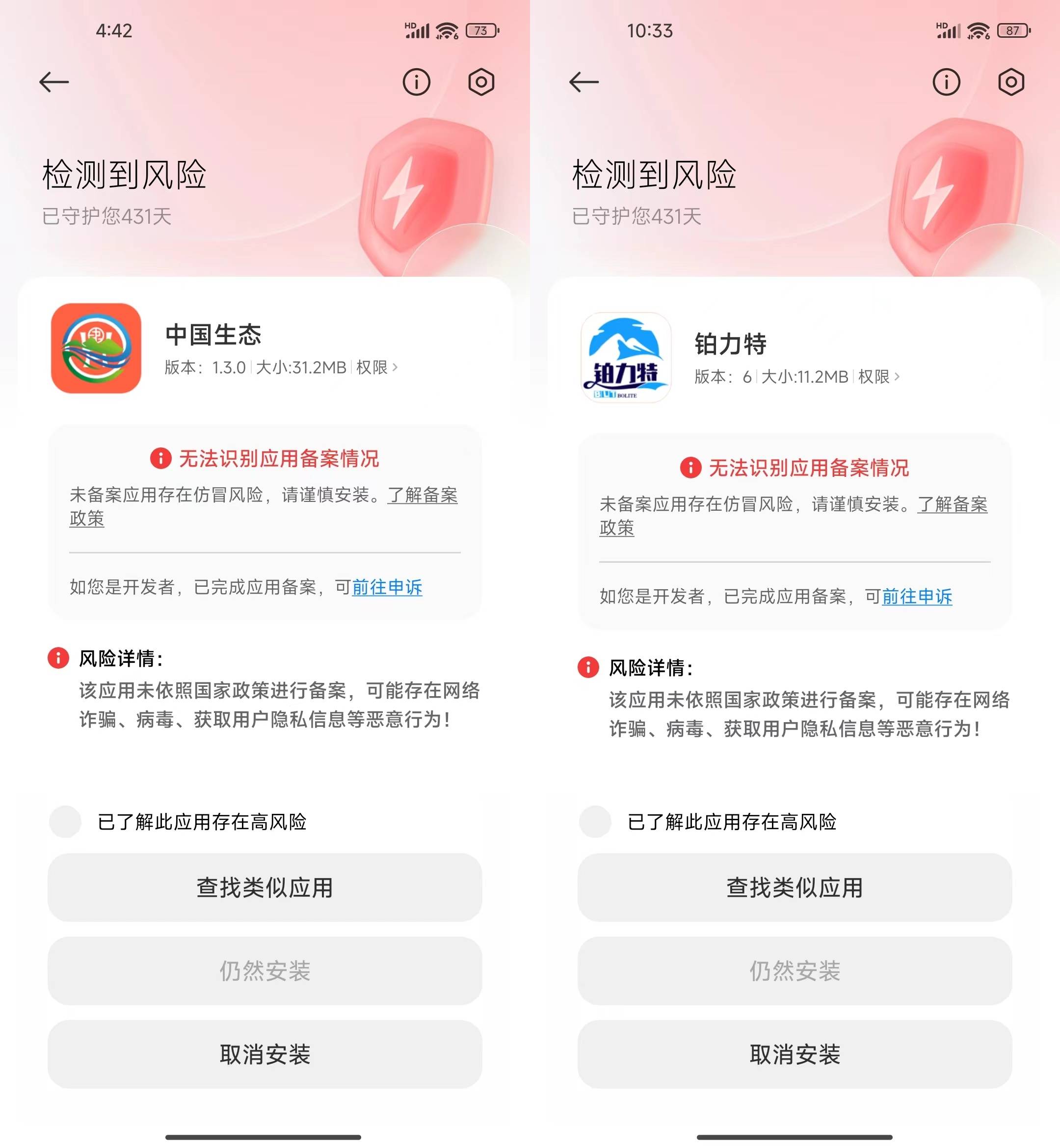This screenshot has width=1060, height=1148.
Task: Open 了解备案政策 link under 铂力特
Action: click(x=952, y=504)
